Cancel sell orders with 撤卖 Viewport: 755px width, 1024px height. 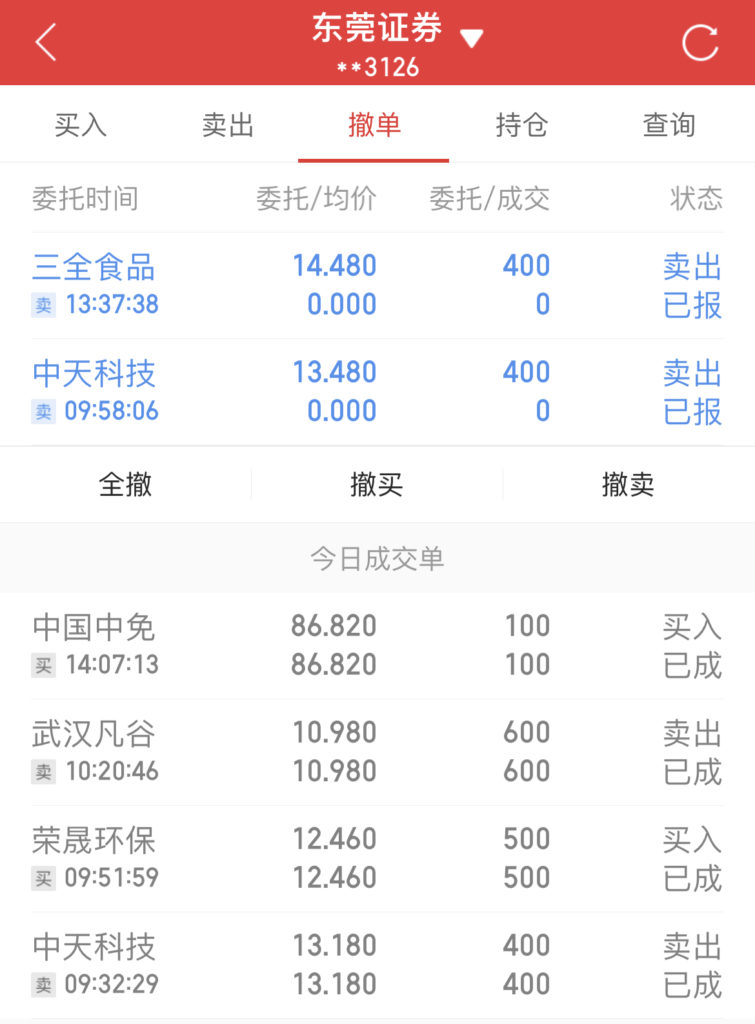[x=628, y=484]
